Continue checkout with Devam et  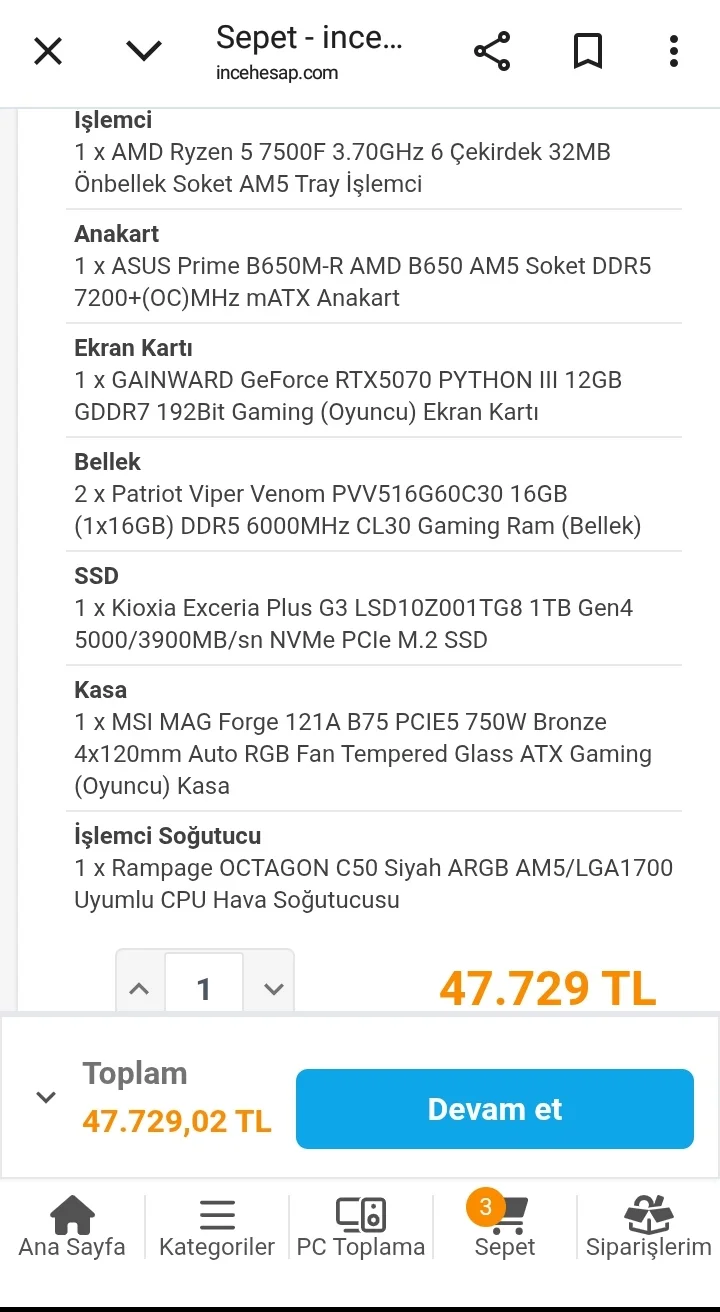494,1109
